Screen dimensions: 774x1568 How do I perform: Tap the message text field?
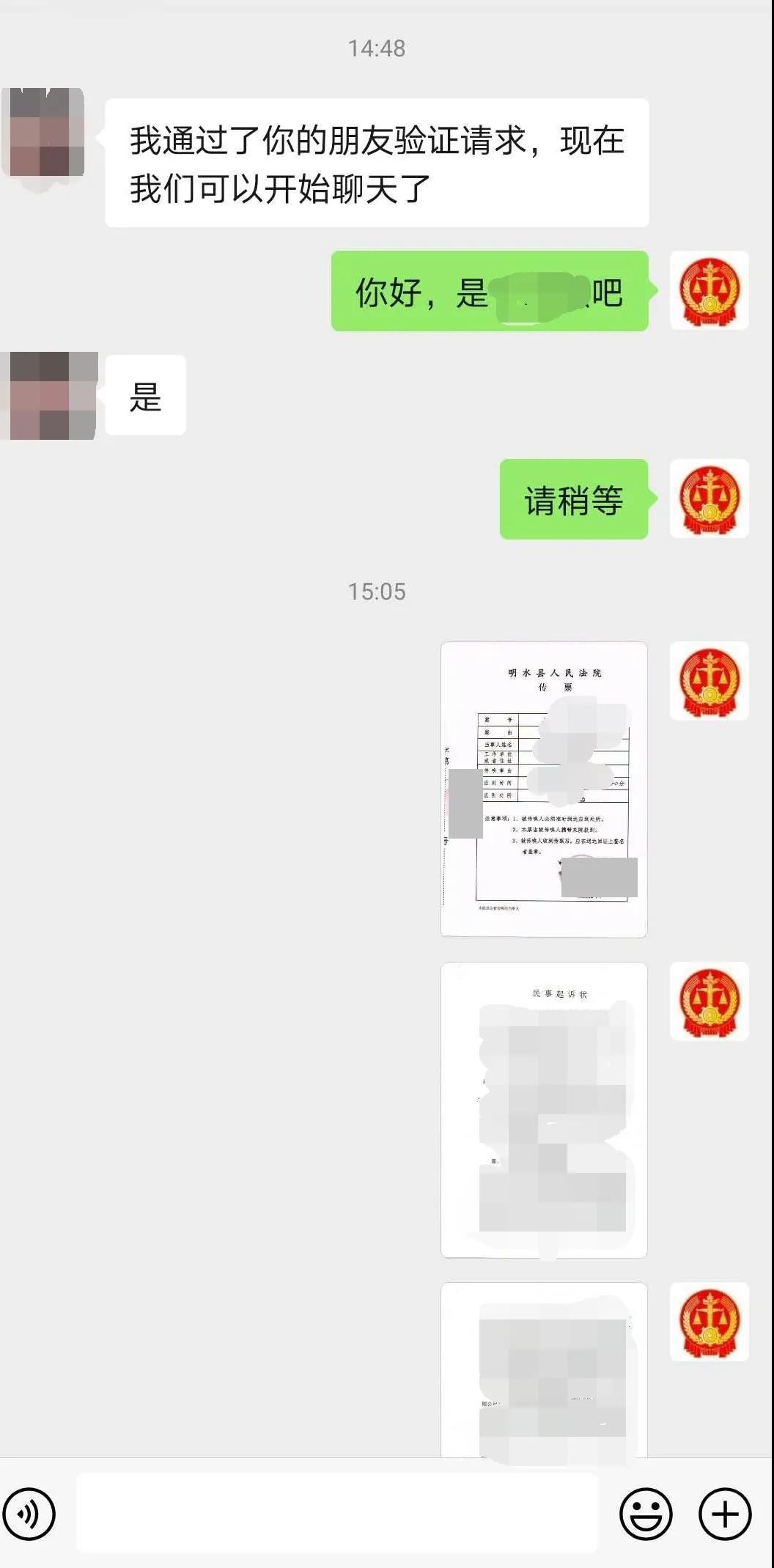point(337,1513)
